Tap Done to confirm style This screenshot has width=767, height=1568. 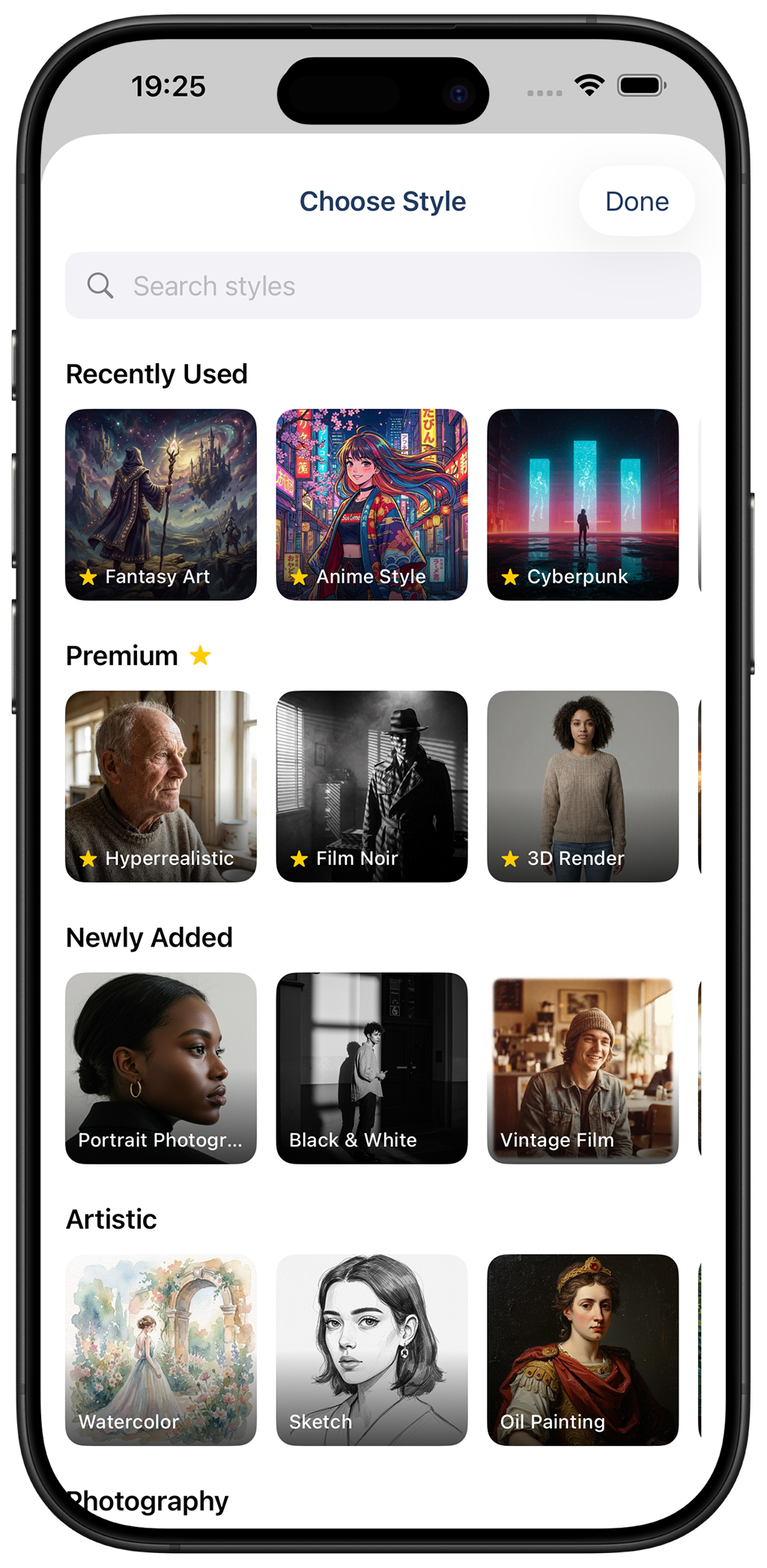tap(636, 201)
